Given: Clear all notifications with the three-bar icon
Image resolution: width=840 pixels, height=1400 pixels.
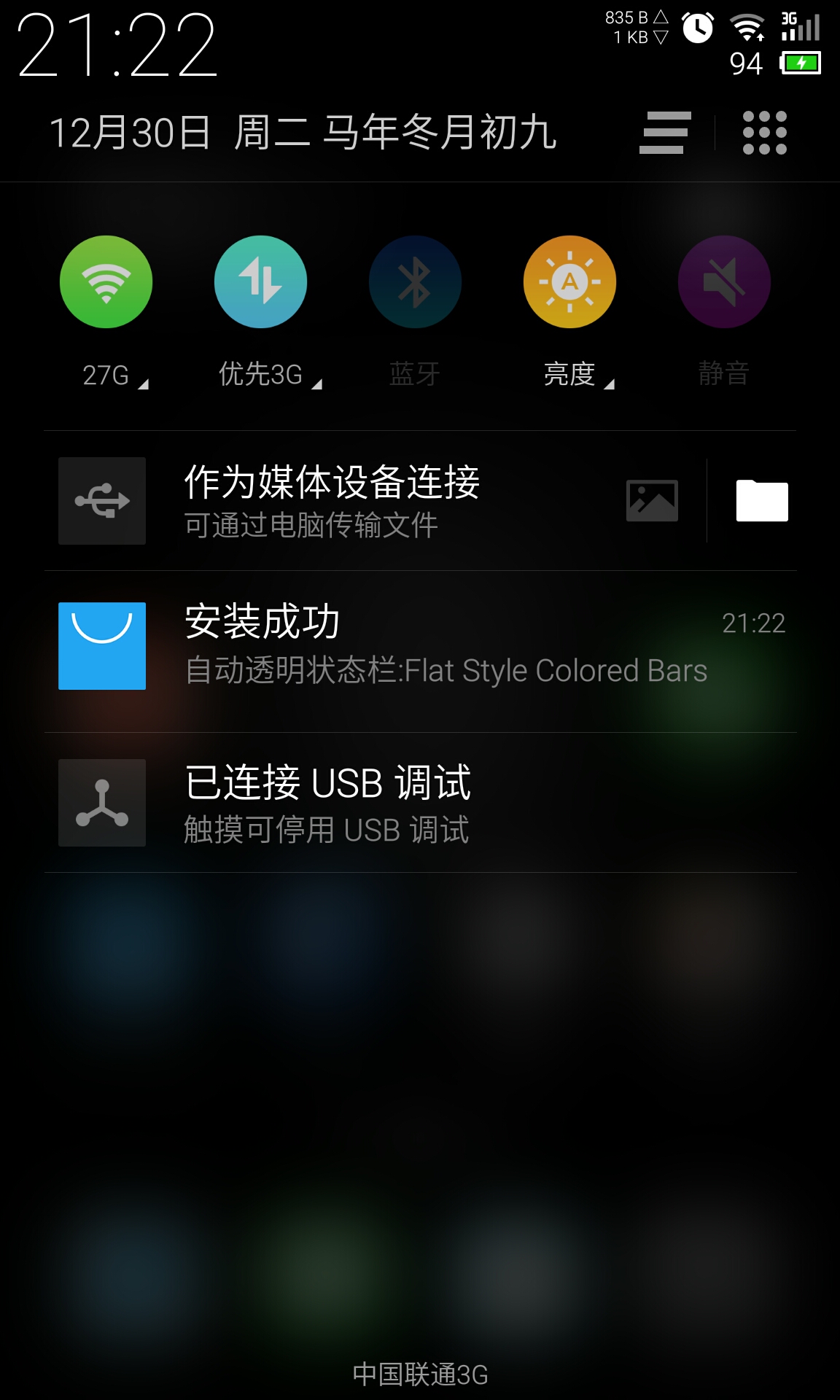Looking at the screenshot, I should tap(664, 133).
